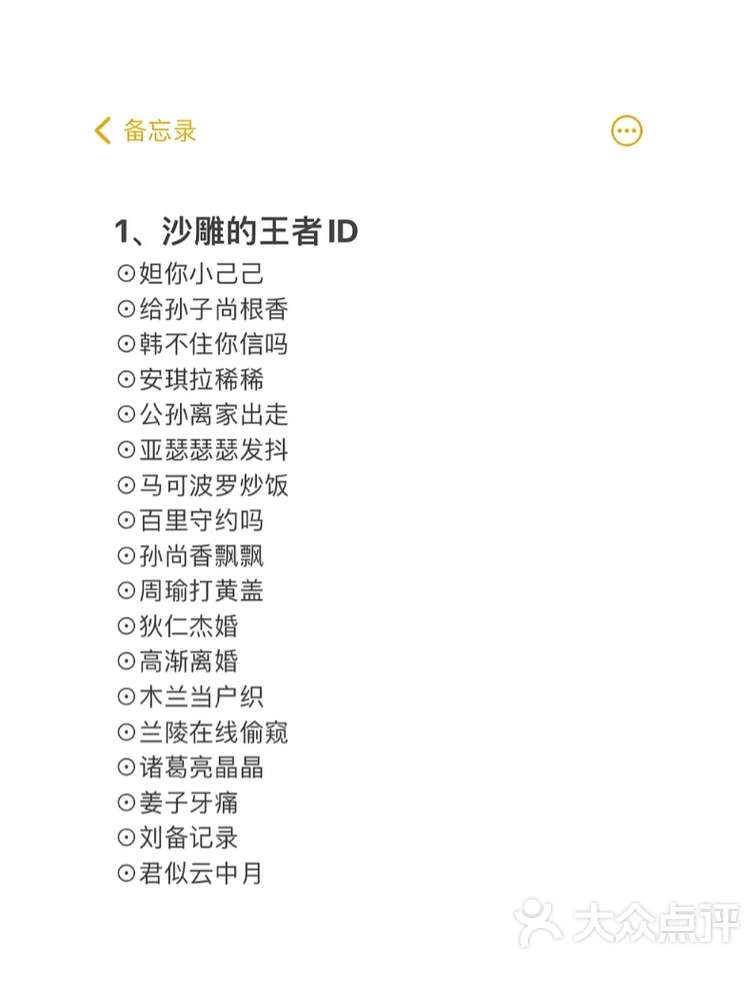Click the text line 安琪拉稀稀
The width and height of the screenshot is (750, 1000).
pos(200,379)
